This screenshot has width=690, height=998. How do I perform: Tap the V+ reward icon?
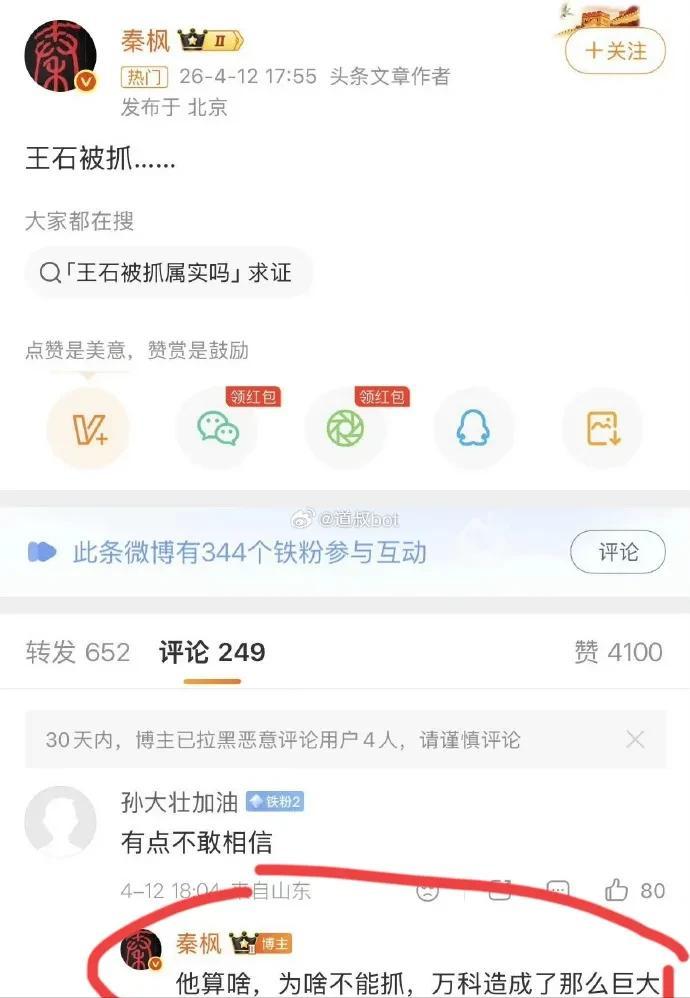[88, 429]
